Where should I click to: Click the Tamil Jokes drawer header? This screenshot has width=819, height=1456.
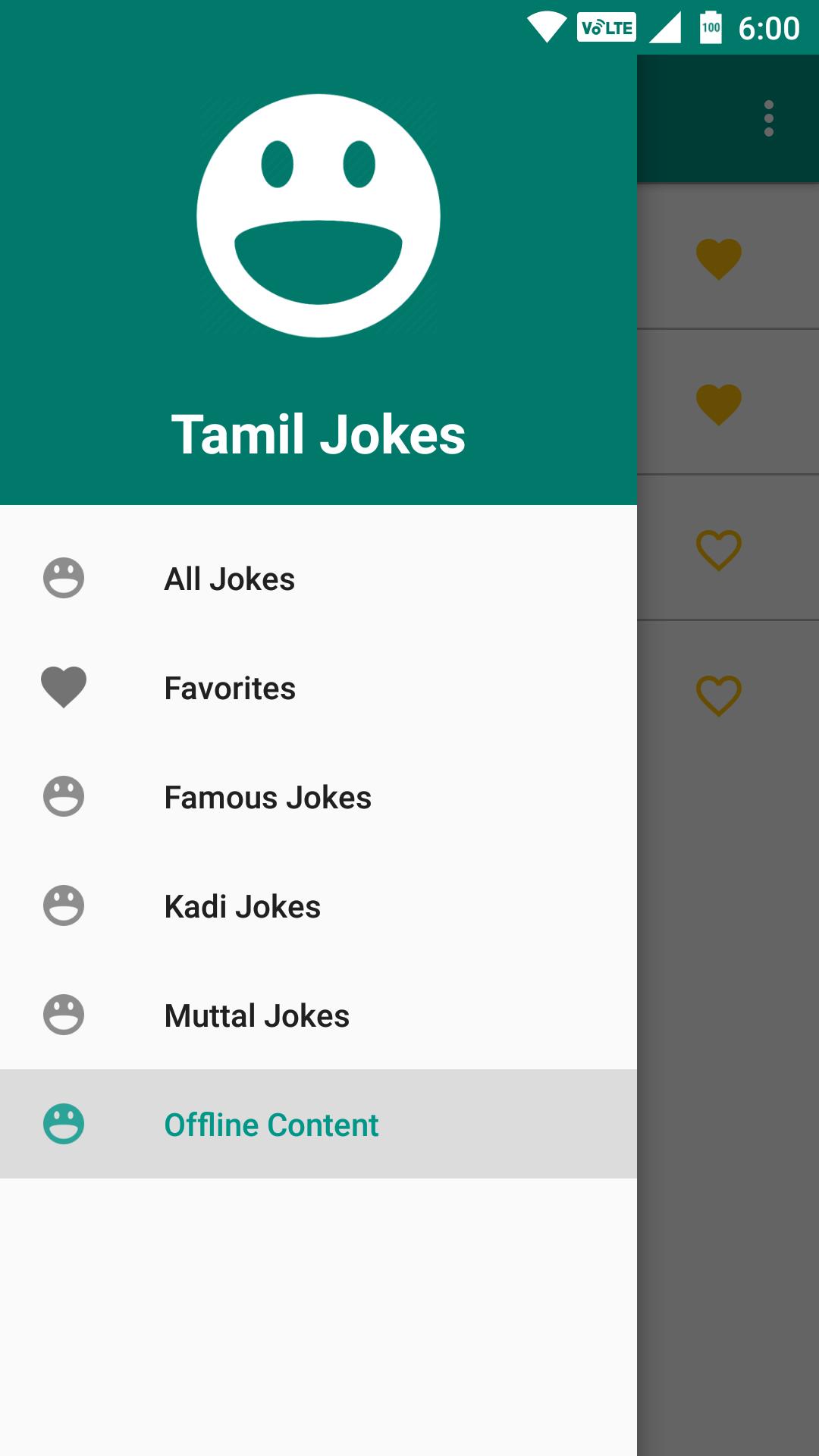tap(318, 435)
